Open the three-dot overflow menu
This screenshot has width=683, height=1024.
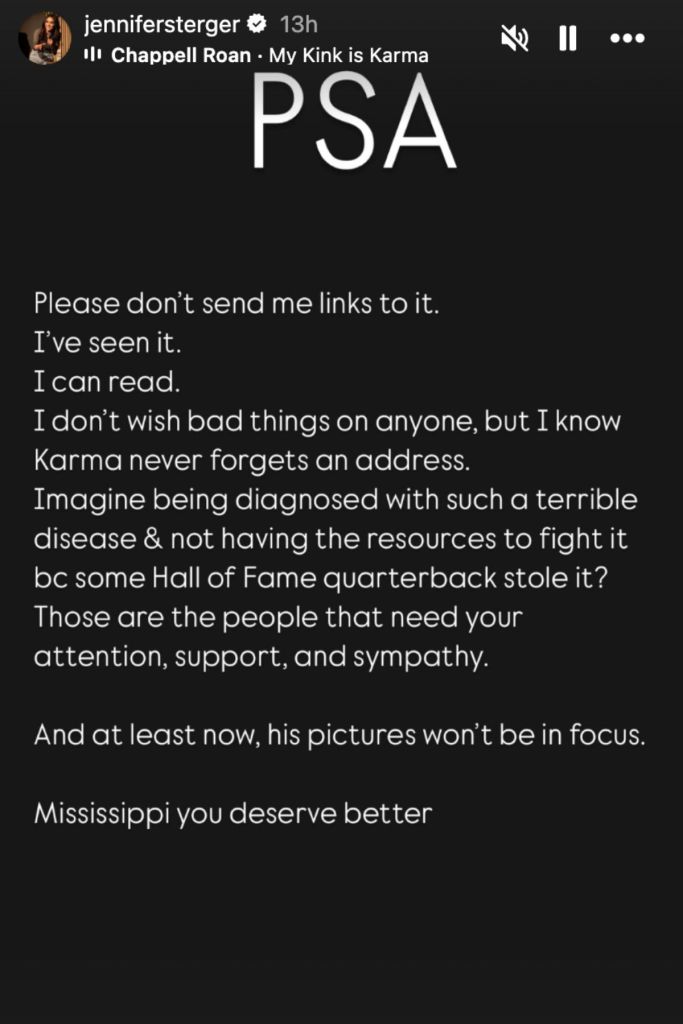[627, 38]
